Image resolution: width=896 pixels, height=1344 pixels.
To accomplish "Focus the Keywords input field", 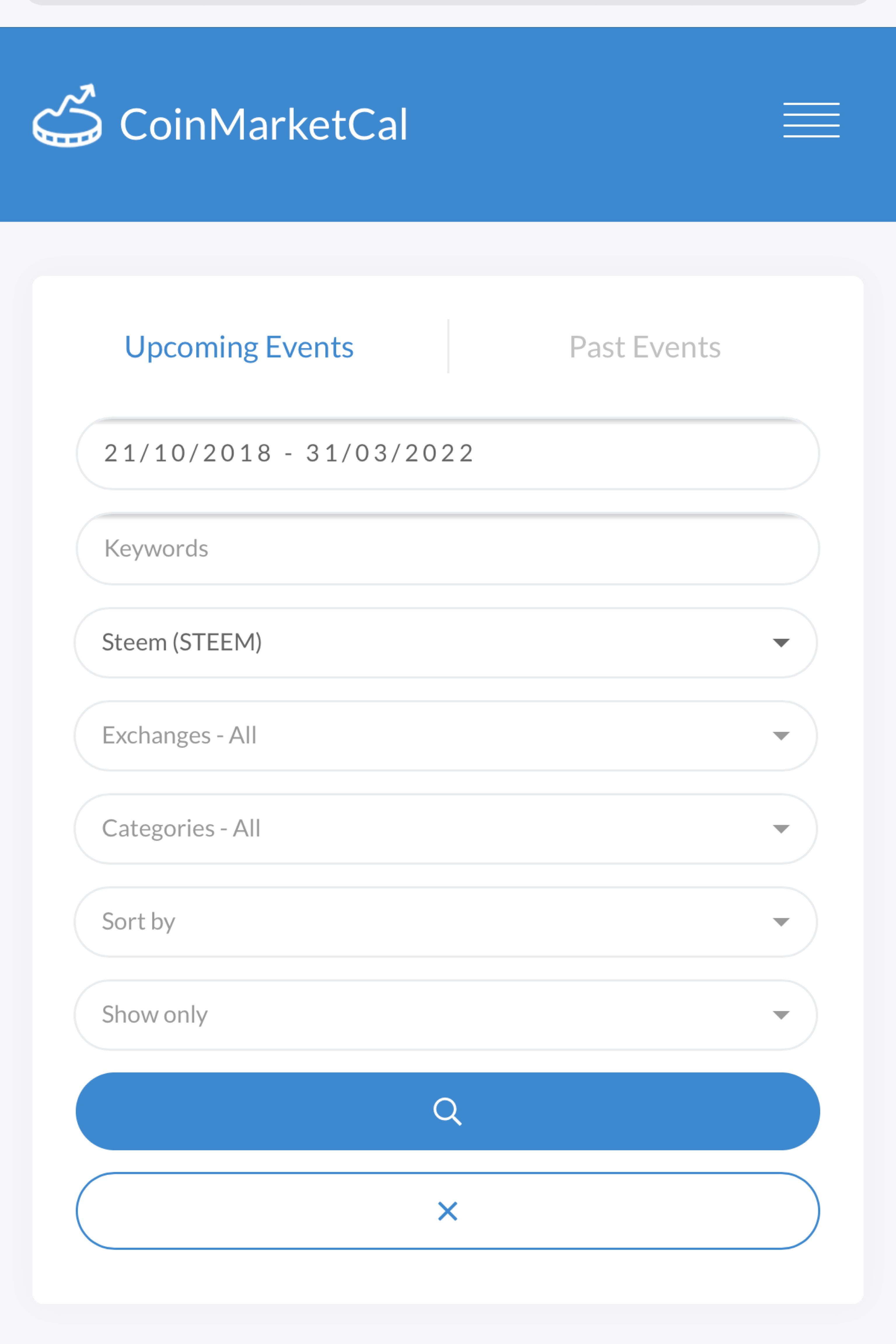I will point(447,549).
